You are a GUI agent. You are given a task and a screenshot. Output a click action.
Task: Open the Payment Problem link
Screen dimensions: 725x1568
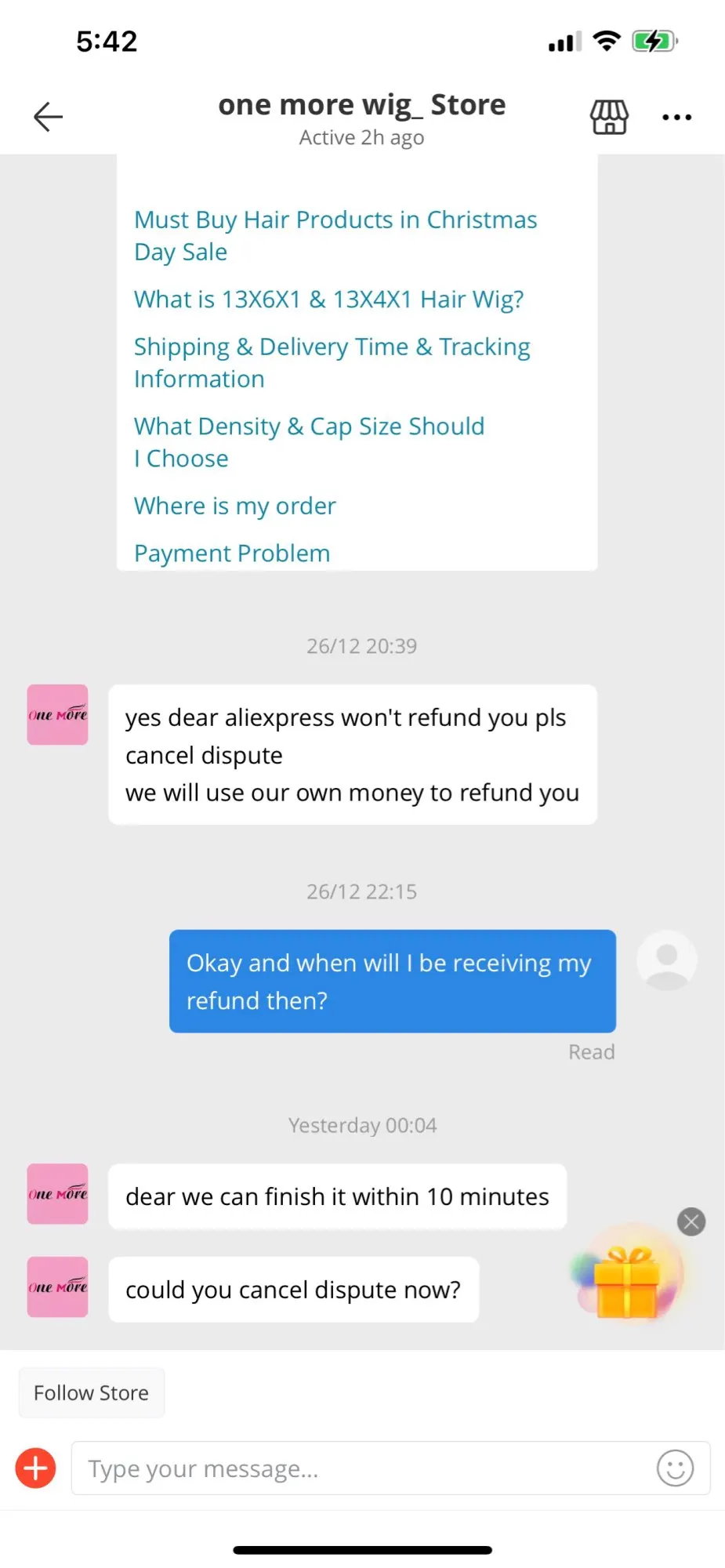[232, 554]
